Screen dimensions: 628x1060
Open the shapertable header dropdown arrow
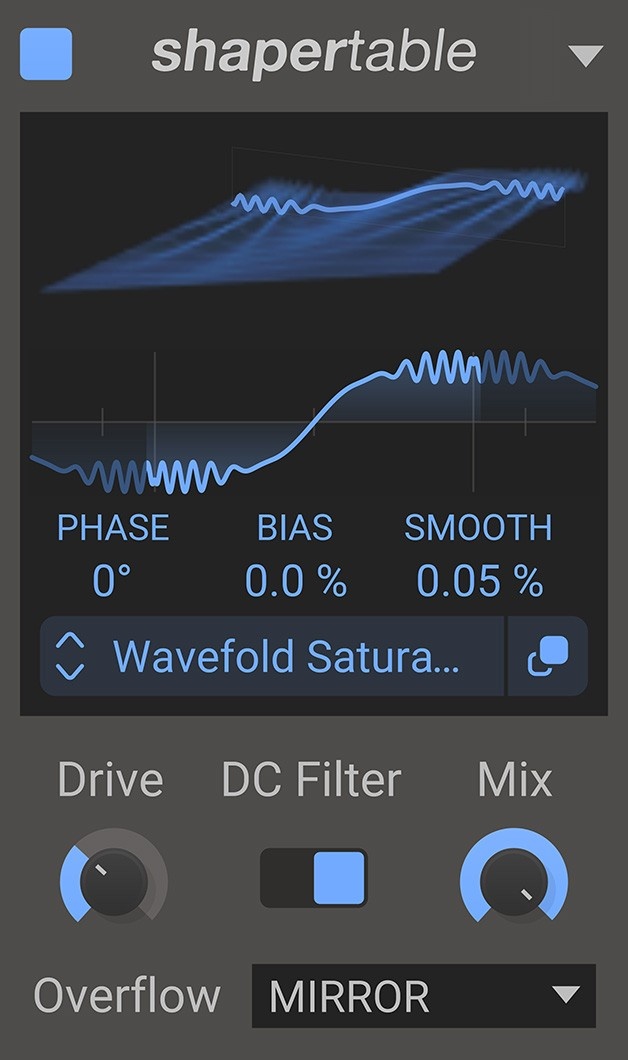(x=586, y=56)
